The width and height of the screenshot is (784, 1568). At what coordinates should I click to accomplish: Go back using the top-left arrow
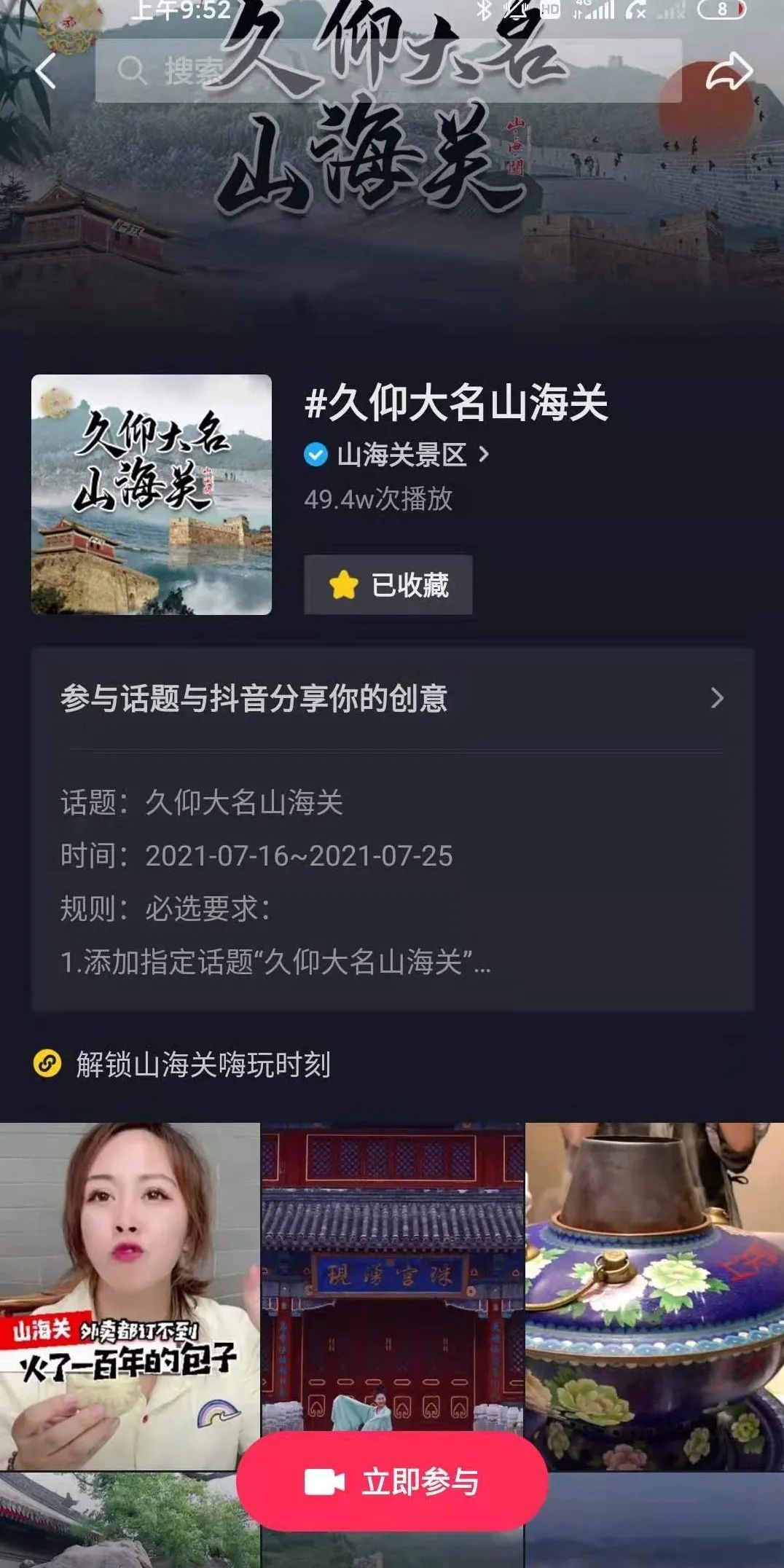pyautogui.click(x=45, y=71)
